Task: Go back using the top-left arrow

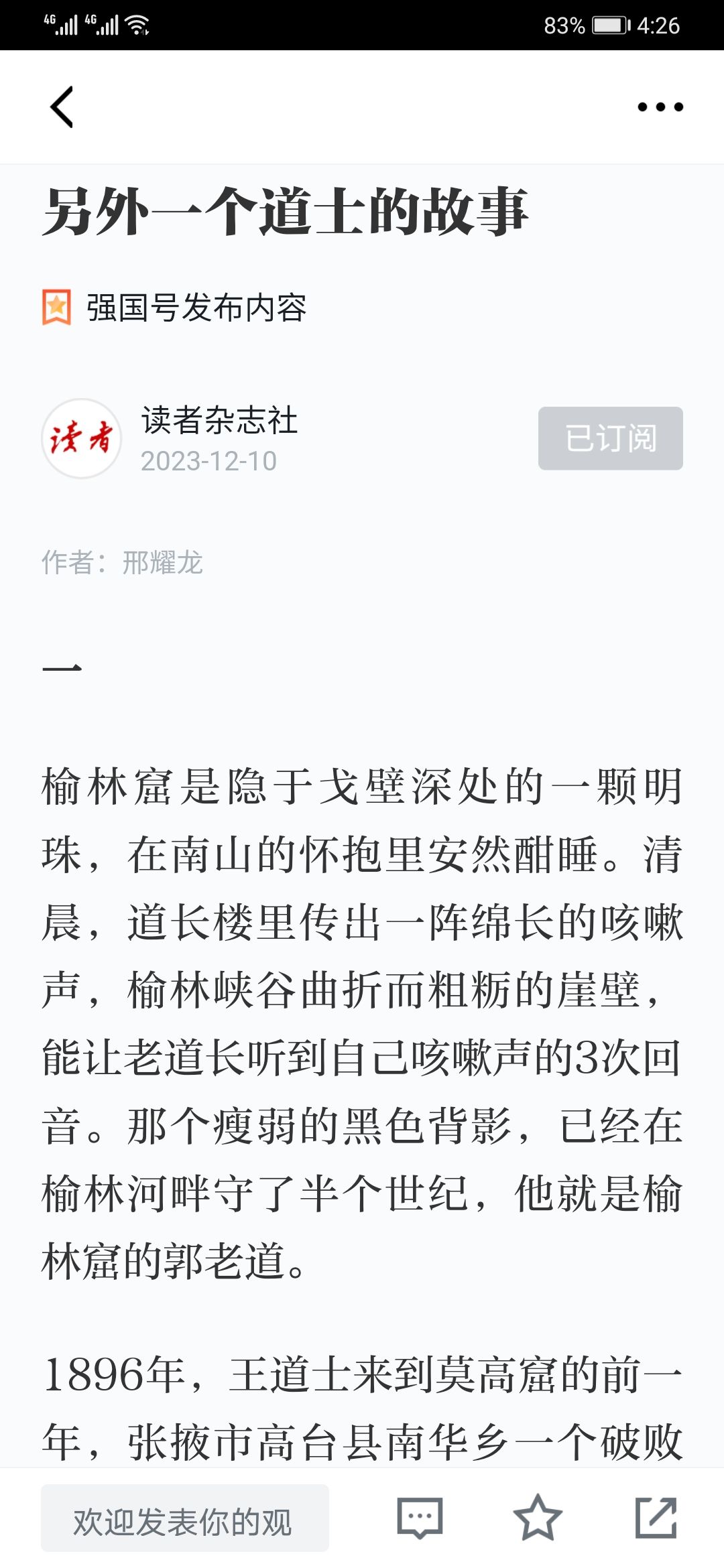Action: tap(62, 107)
